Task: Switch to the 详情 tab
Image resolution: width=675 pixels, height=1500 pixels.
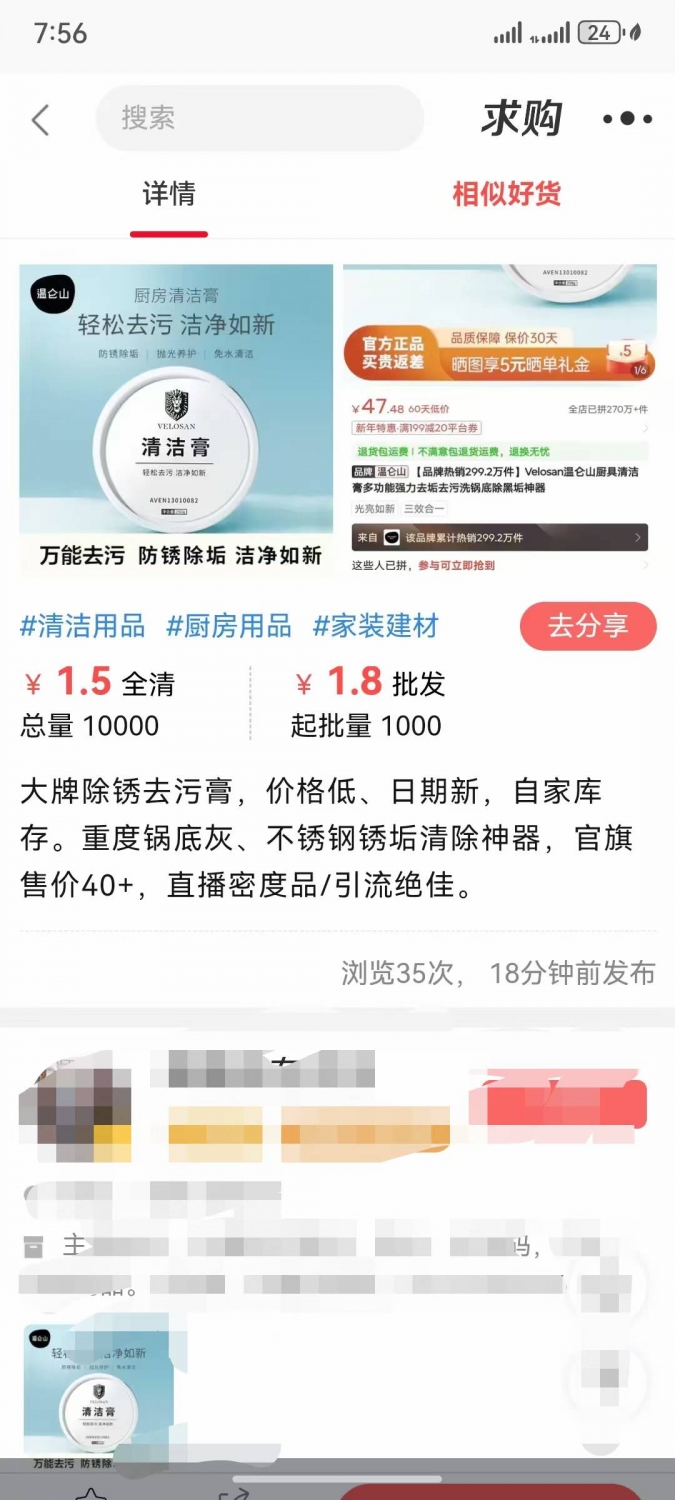Action: pos(169,194)
